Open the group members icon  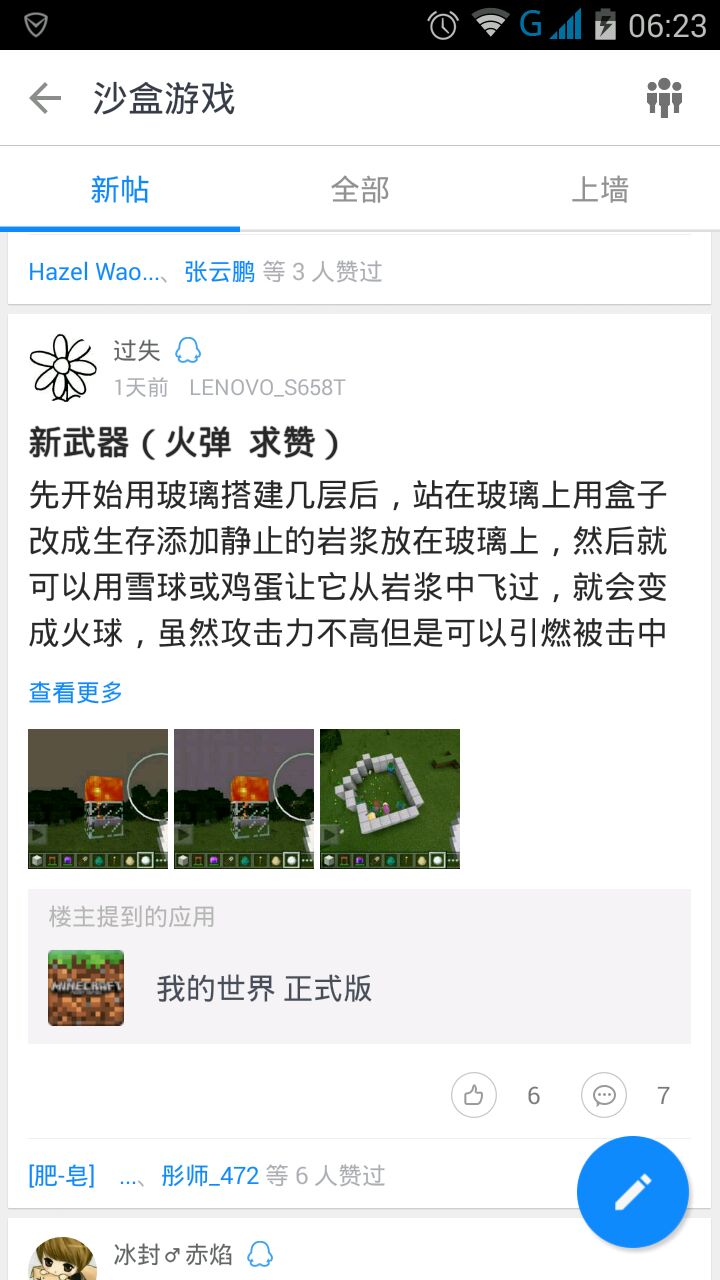coord(663,98)
